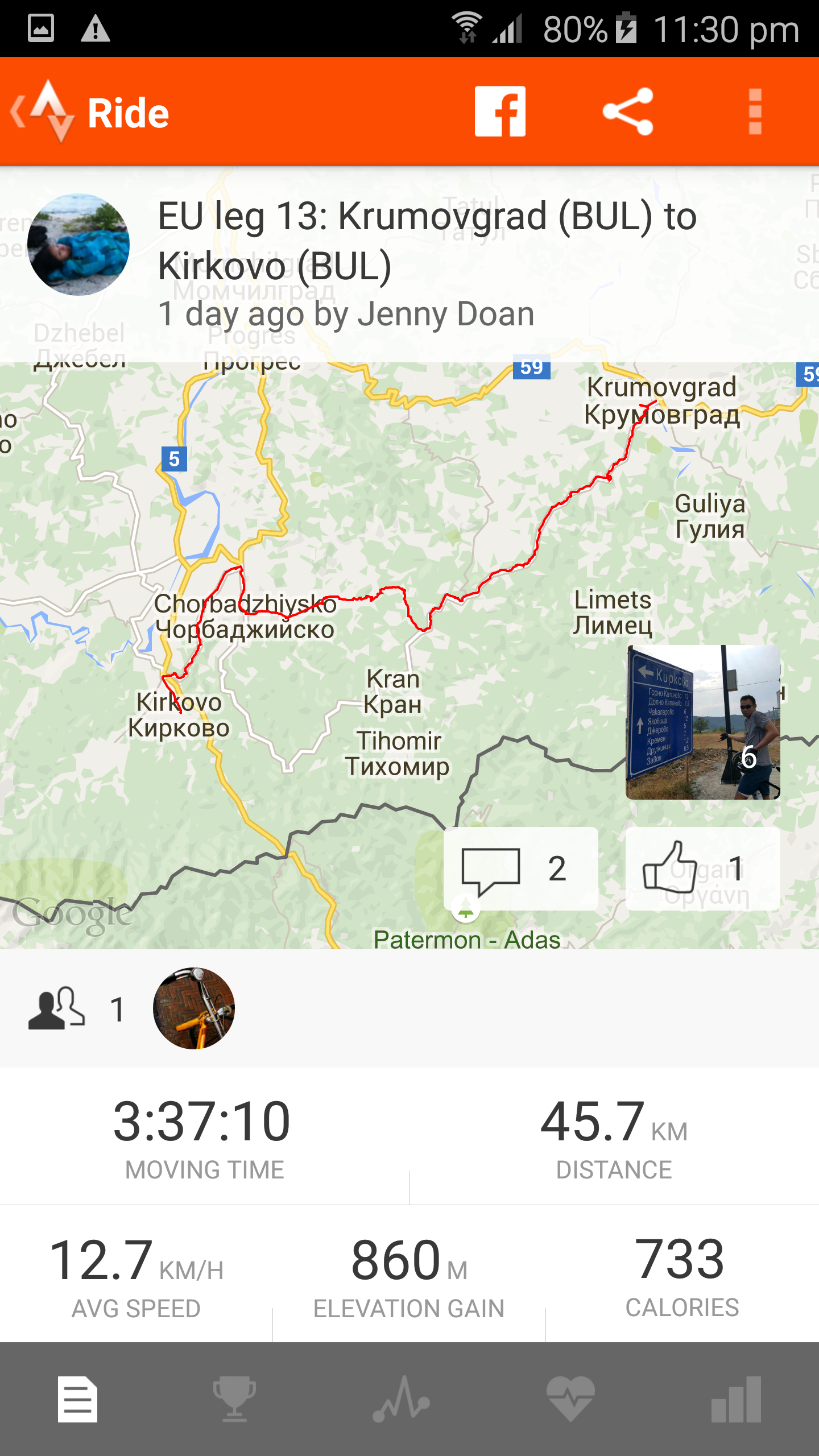Screen dimensions: 819x1456
Task: Go back via the Strava logo
Action: point(45,111)
